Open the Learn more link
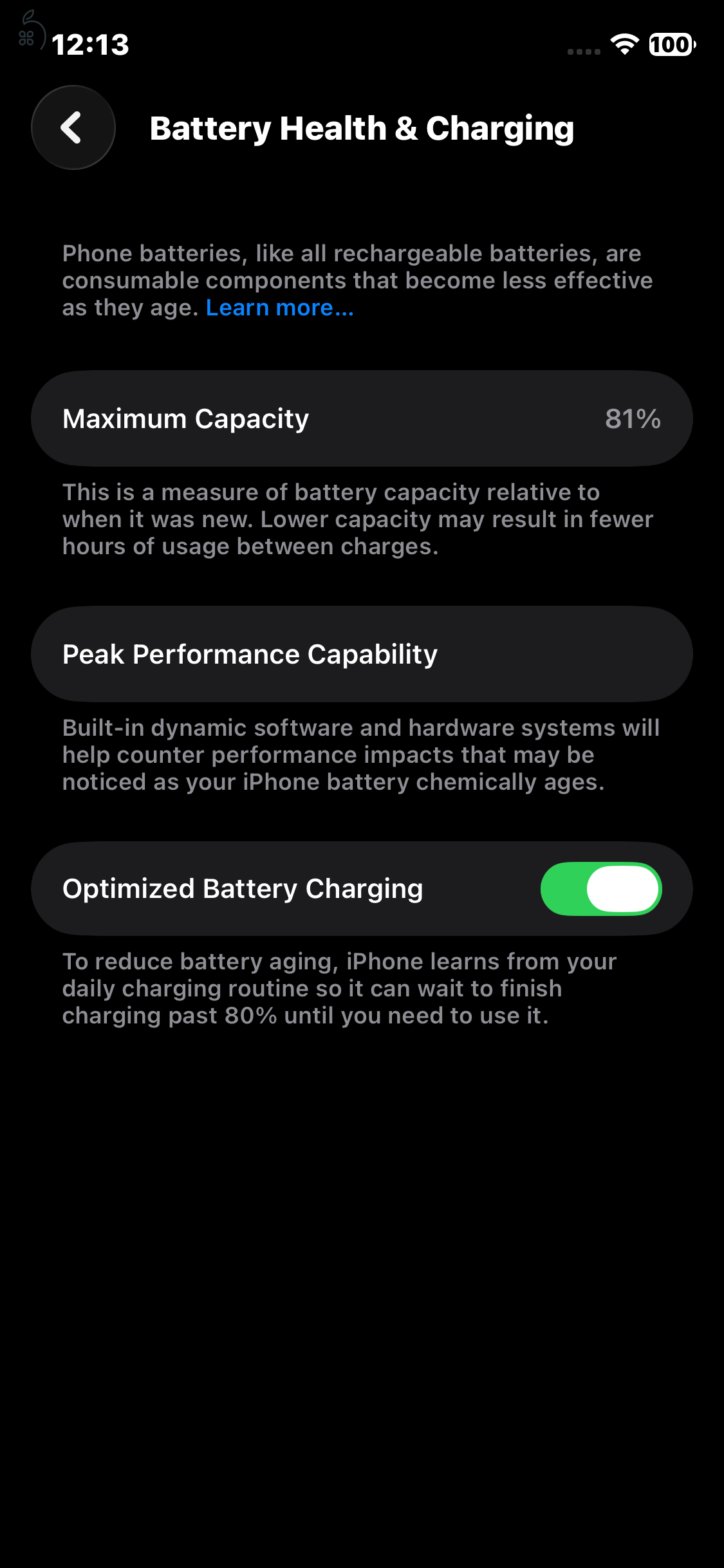The image size is (724, 1568). [279, 308]
